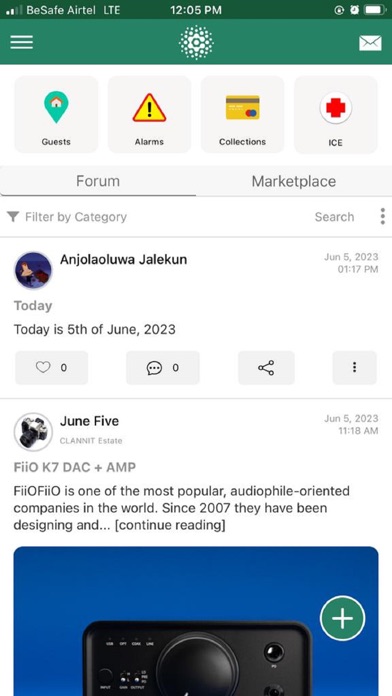The image size is (392, 696).
Task: Open the overflow menu next to Search
Action: 382,216
